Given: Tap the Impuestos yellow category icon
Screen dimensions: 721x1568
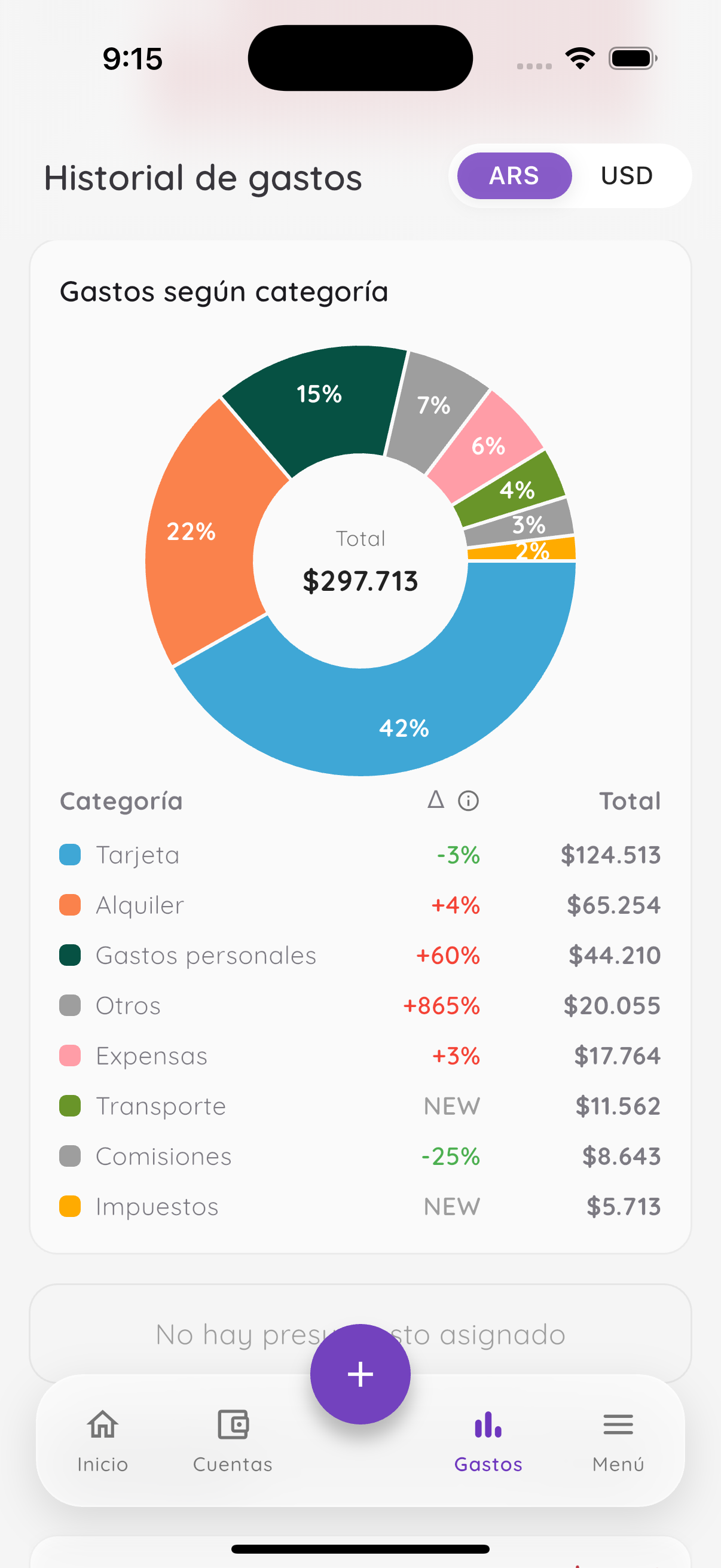Looking at the screenshot, I should coord(71,1206).
